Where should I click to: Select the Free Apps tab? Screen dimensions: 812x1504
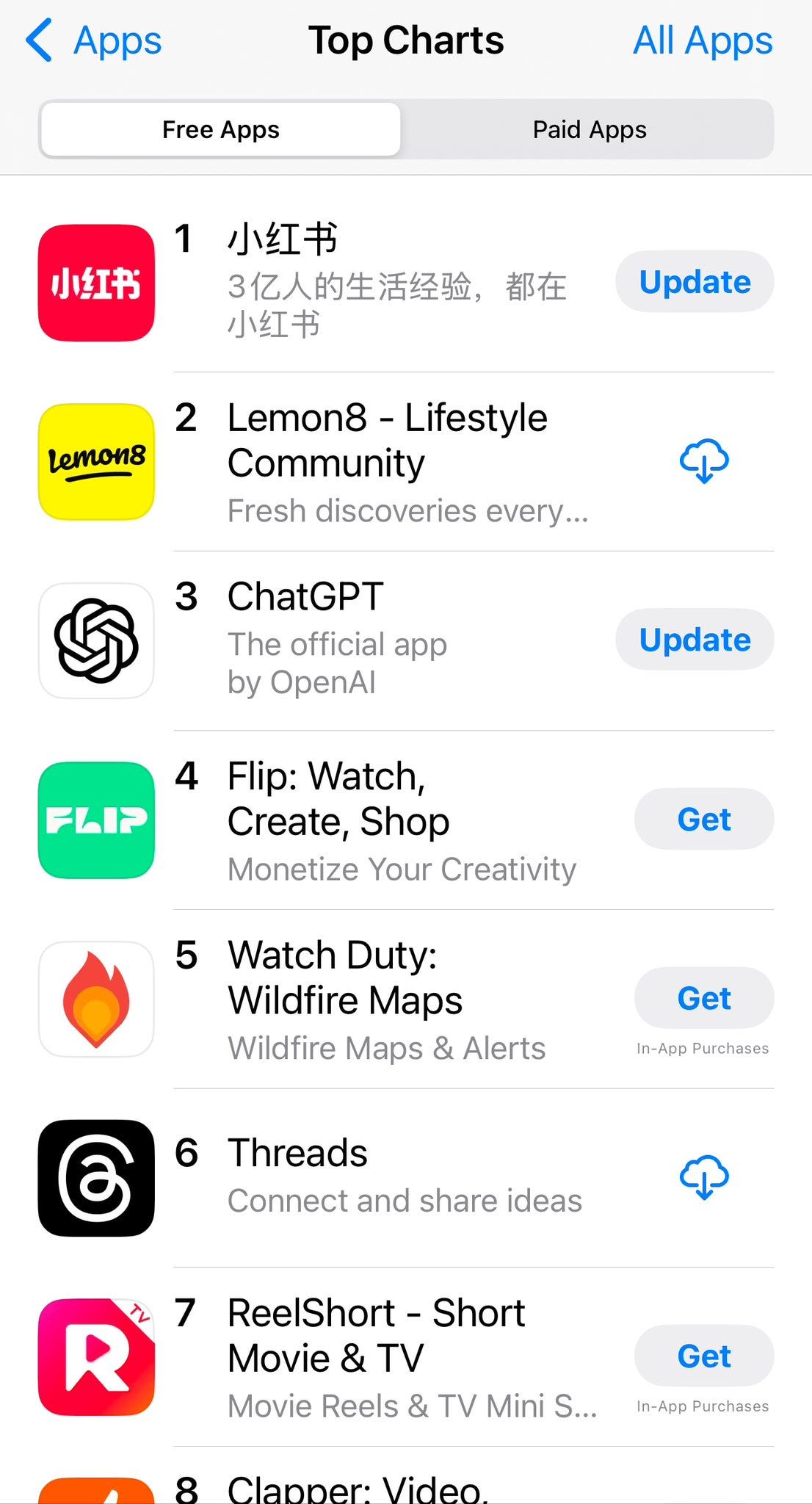pyautogui.click(x=221, y=130)
